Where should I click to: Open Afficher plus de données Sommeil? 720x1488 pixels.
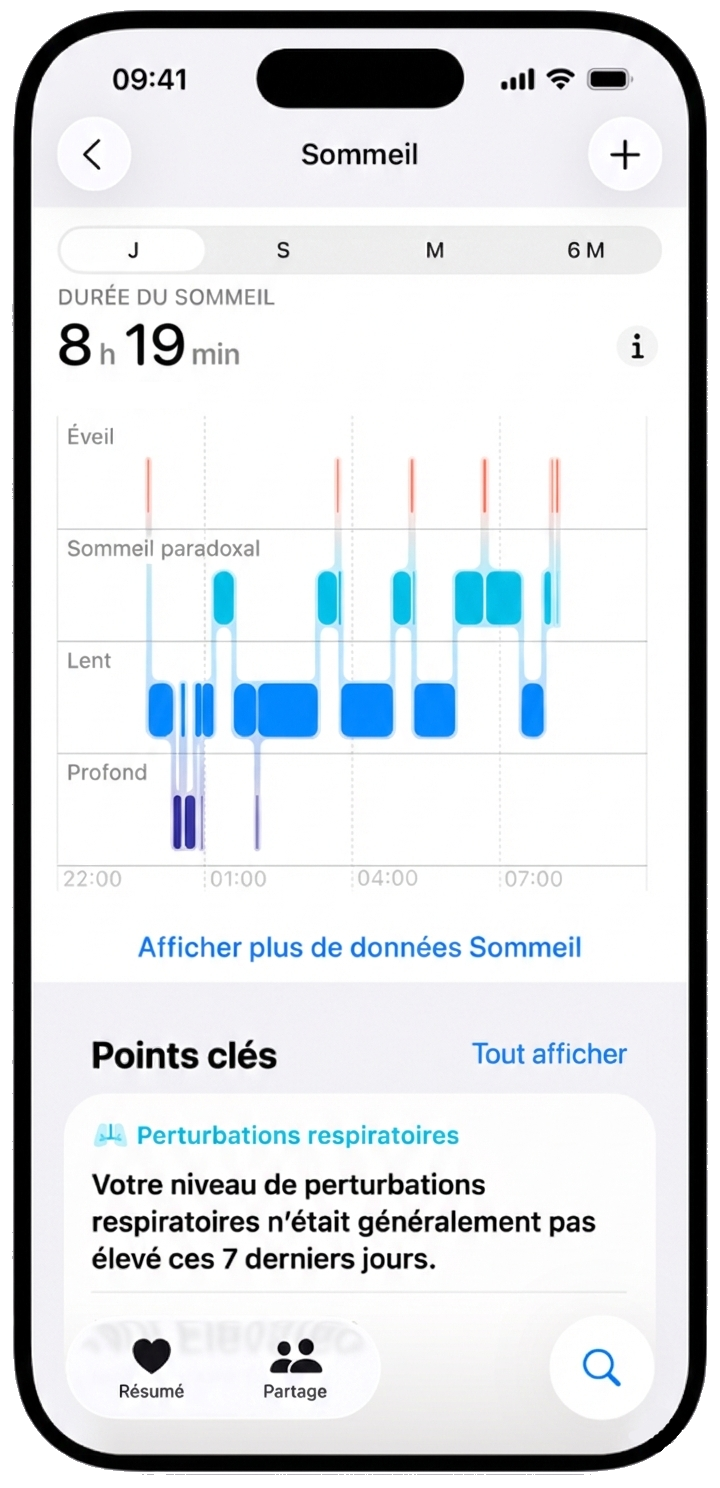pos(359,947)
